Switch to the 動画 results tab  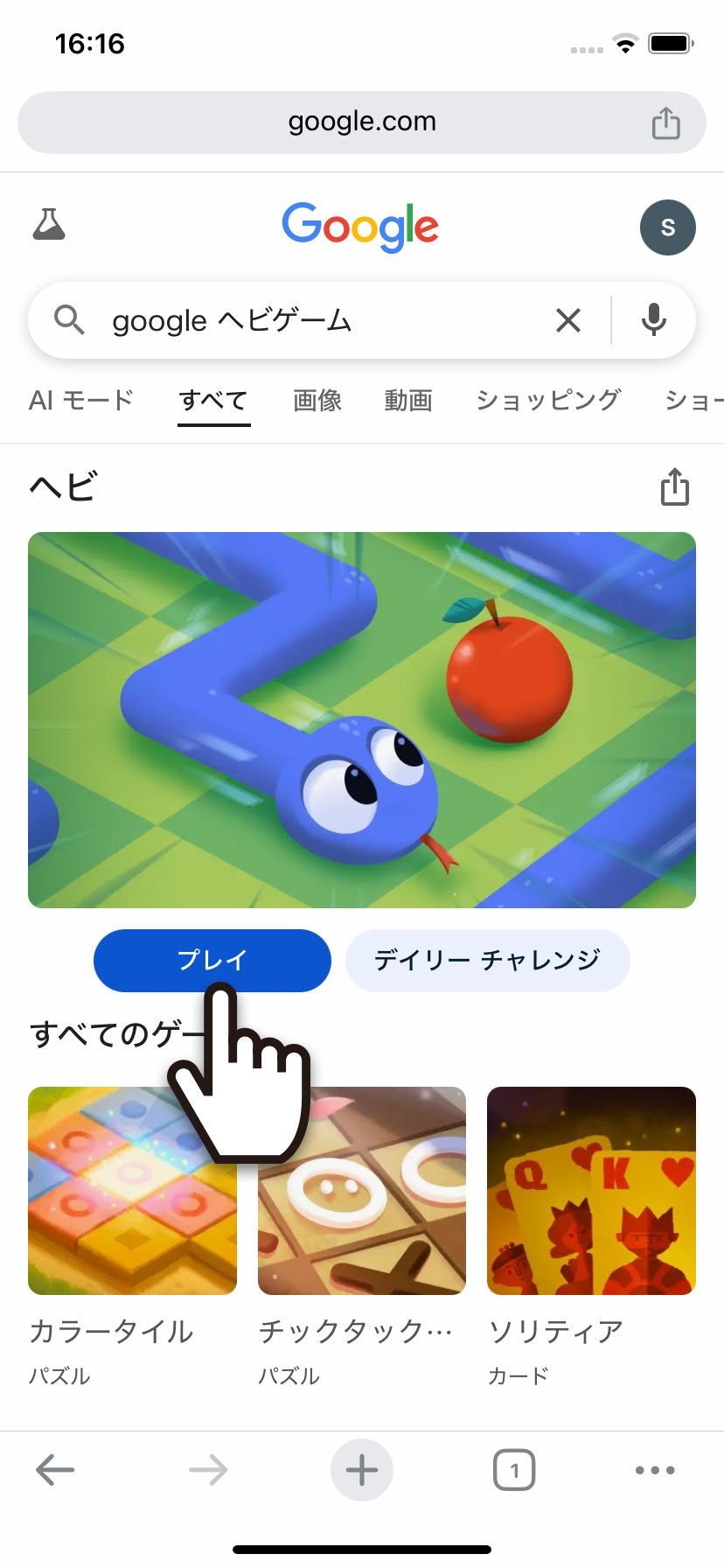tap(407, 401)
